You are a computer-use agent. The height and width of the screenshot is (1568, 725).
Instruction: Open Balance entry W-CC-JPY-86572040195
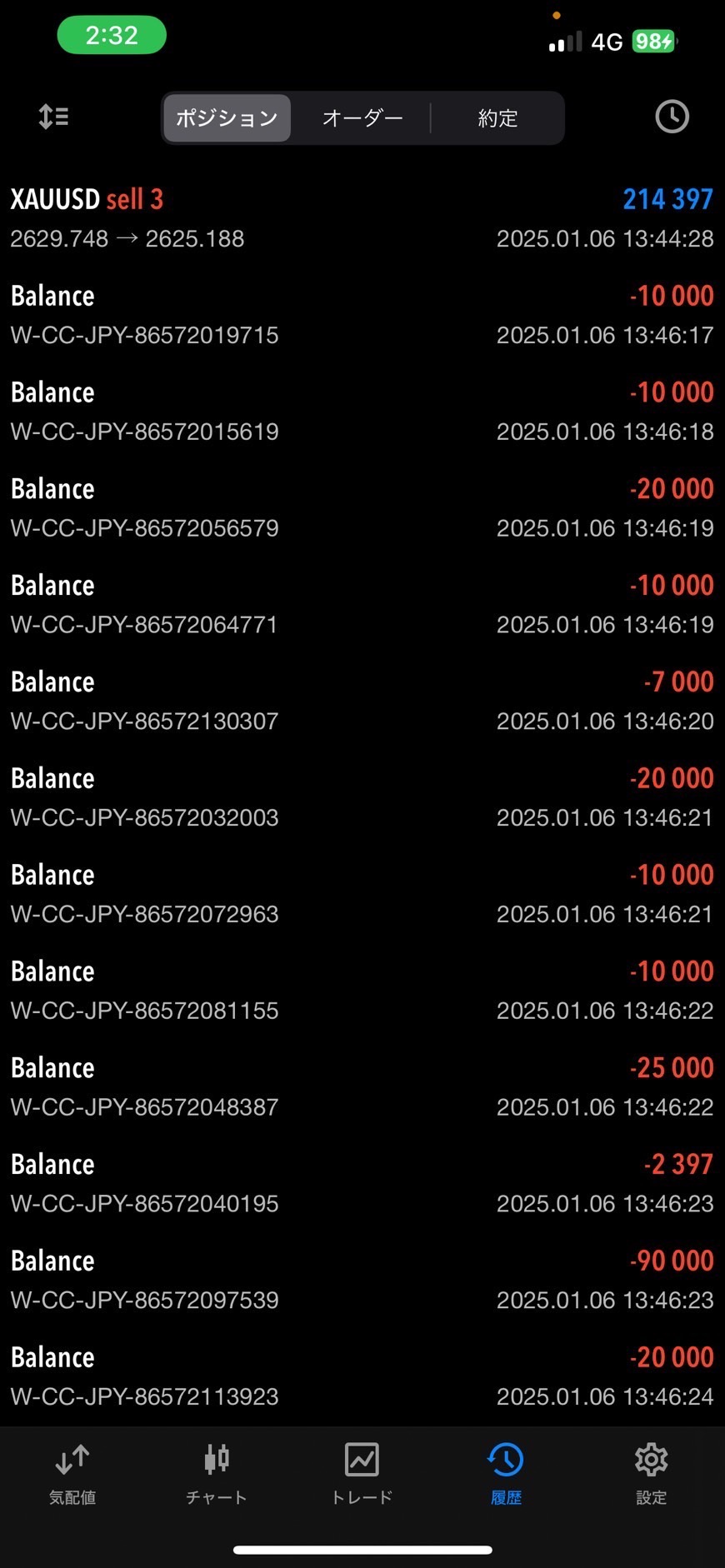click(362, 1184)
